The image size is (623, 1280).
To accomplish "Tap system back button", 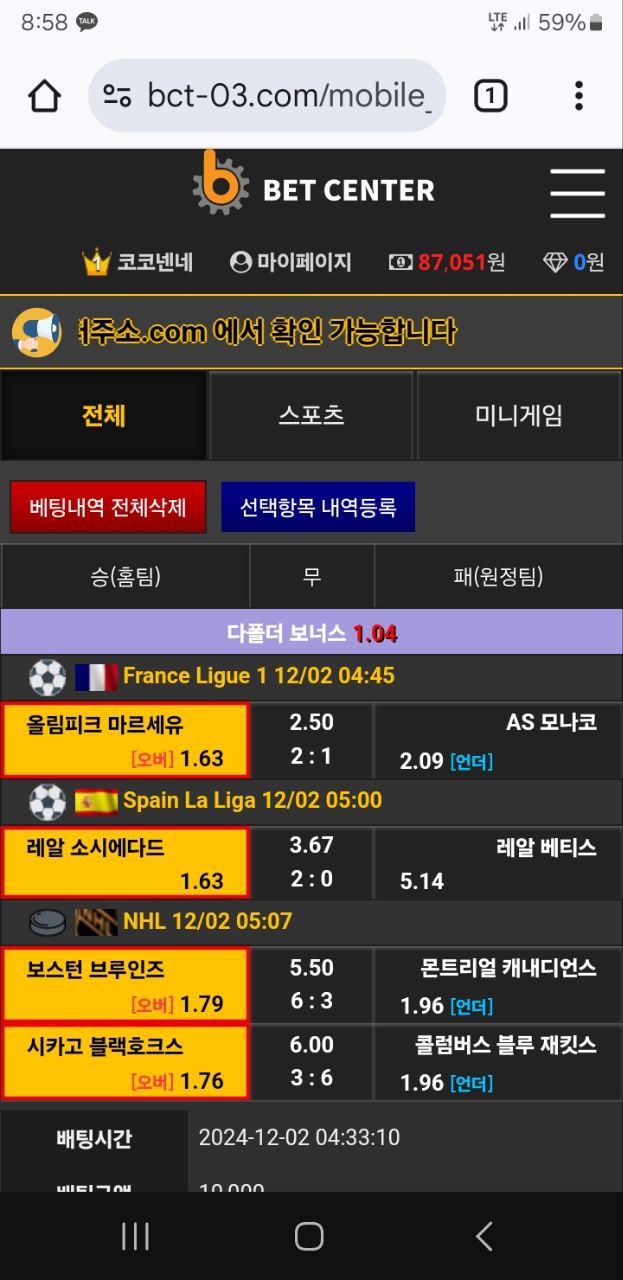I will [x=484, y=1236].
